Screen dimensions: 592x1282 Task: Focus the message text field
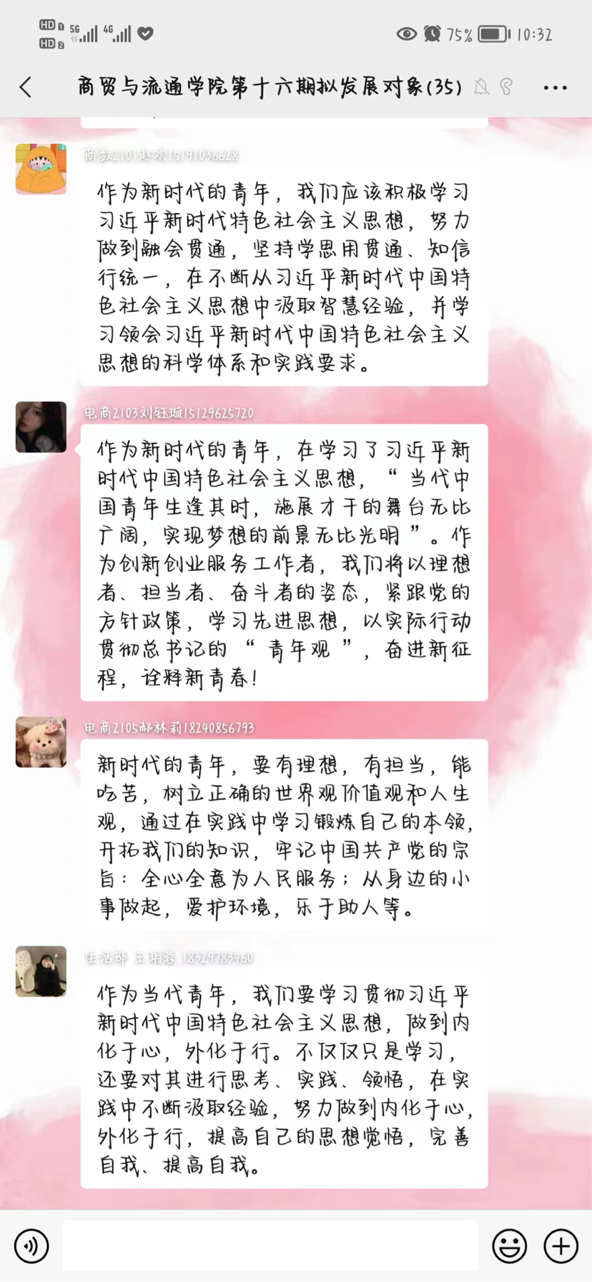[271, 1246]
